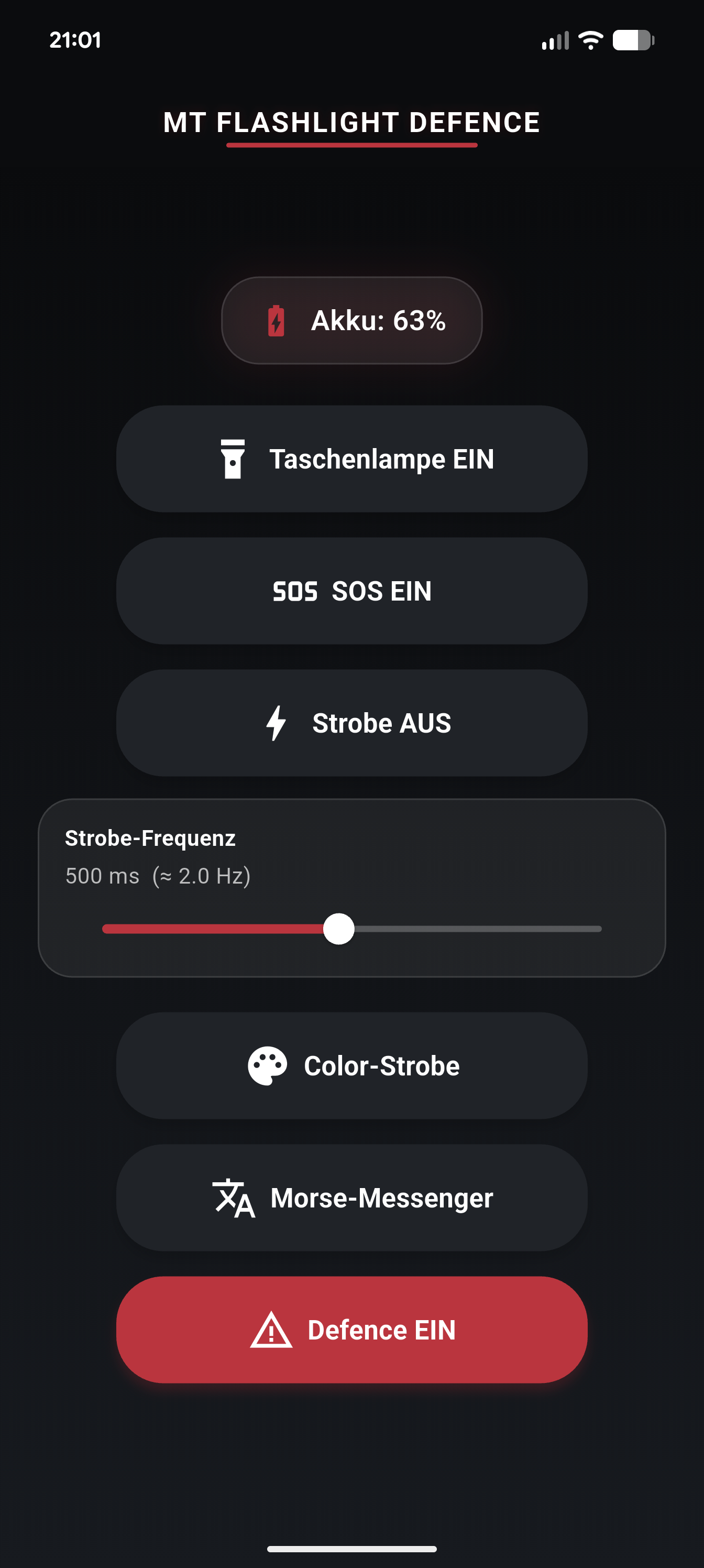
Task: Enable Defence EIN mode
Action: coord(351,1330)
